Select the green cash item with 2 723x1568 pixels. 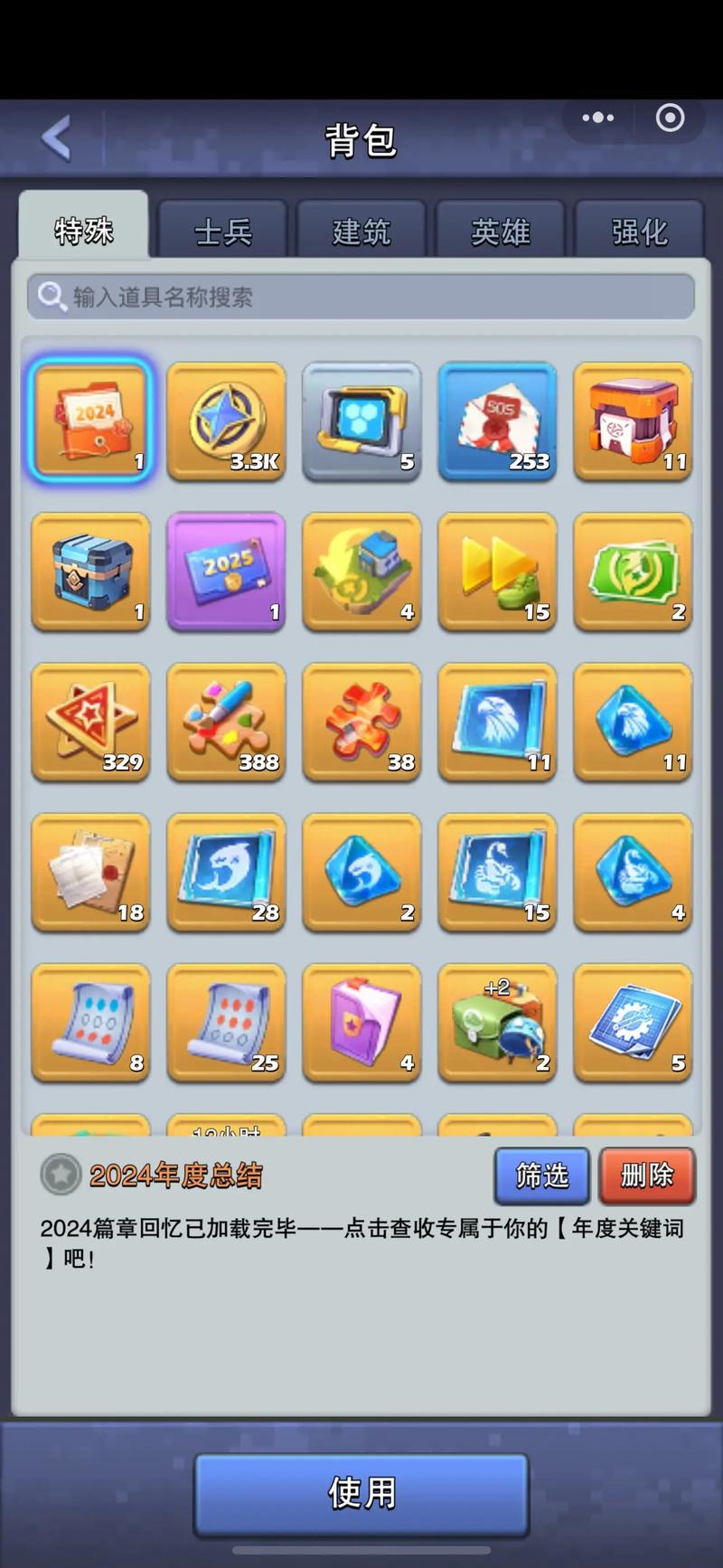tap(633, 571)
